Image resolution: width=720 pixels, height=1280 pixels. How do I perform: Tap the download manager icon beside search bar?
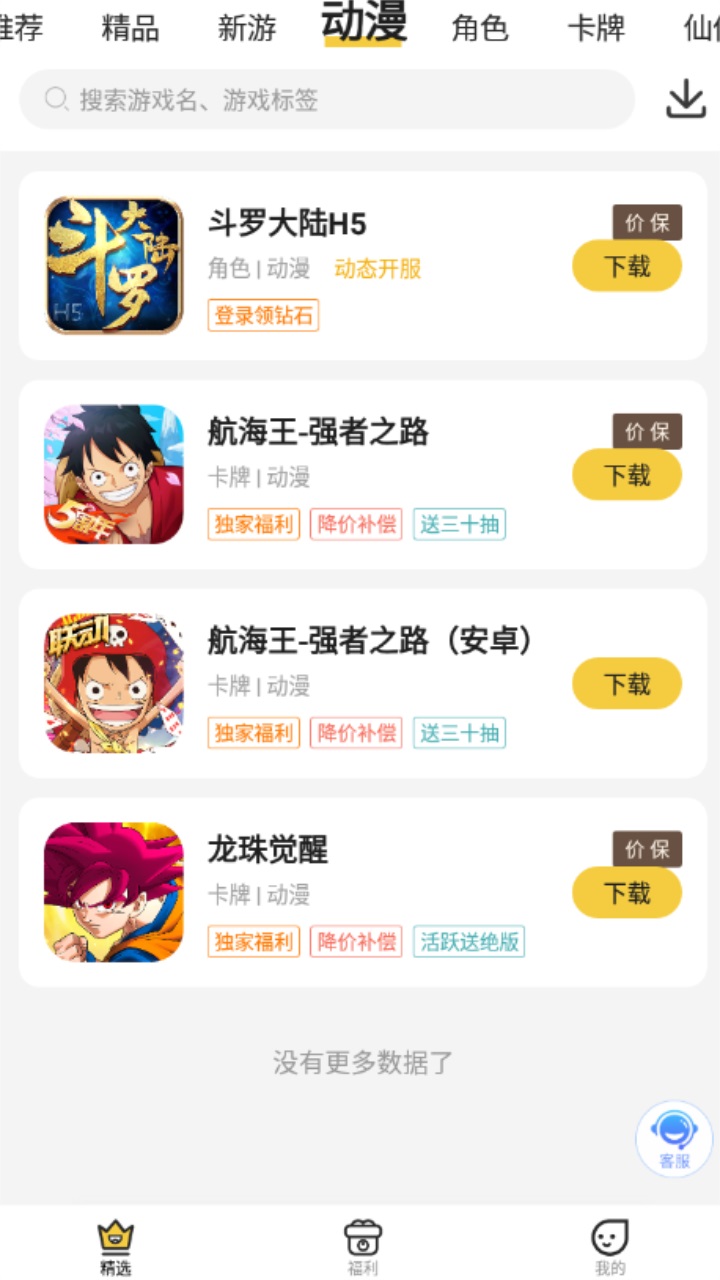tap(685, 99)
